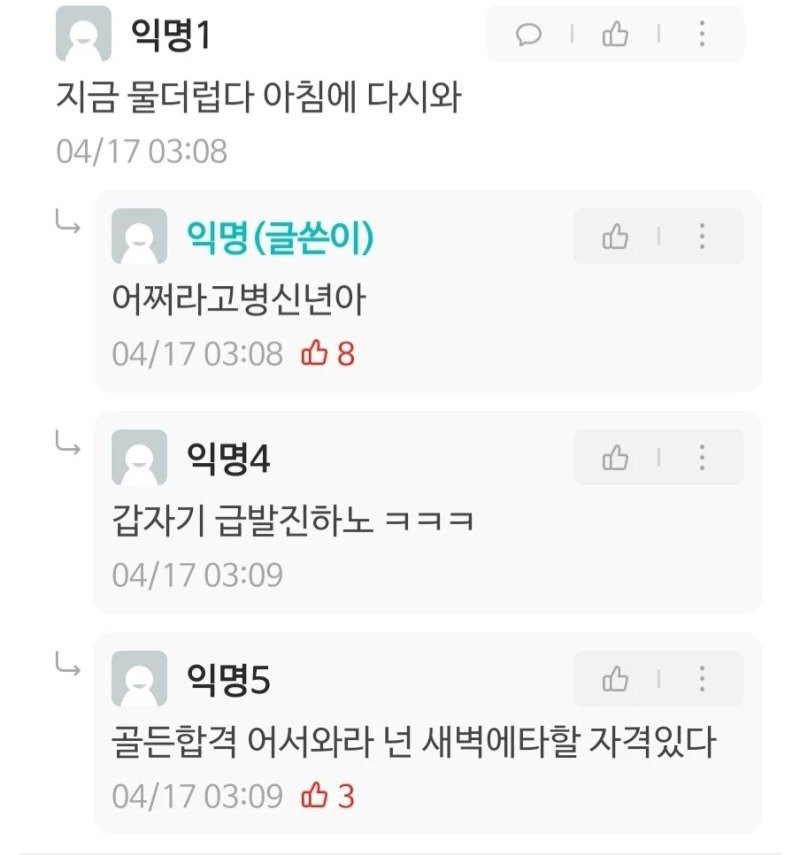Like the comment by 익명1
The width and height of the screenshot is (800, 855).
(615, 35)
